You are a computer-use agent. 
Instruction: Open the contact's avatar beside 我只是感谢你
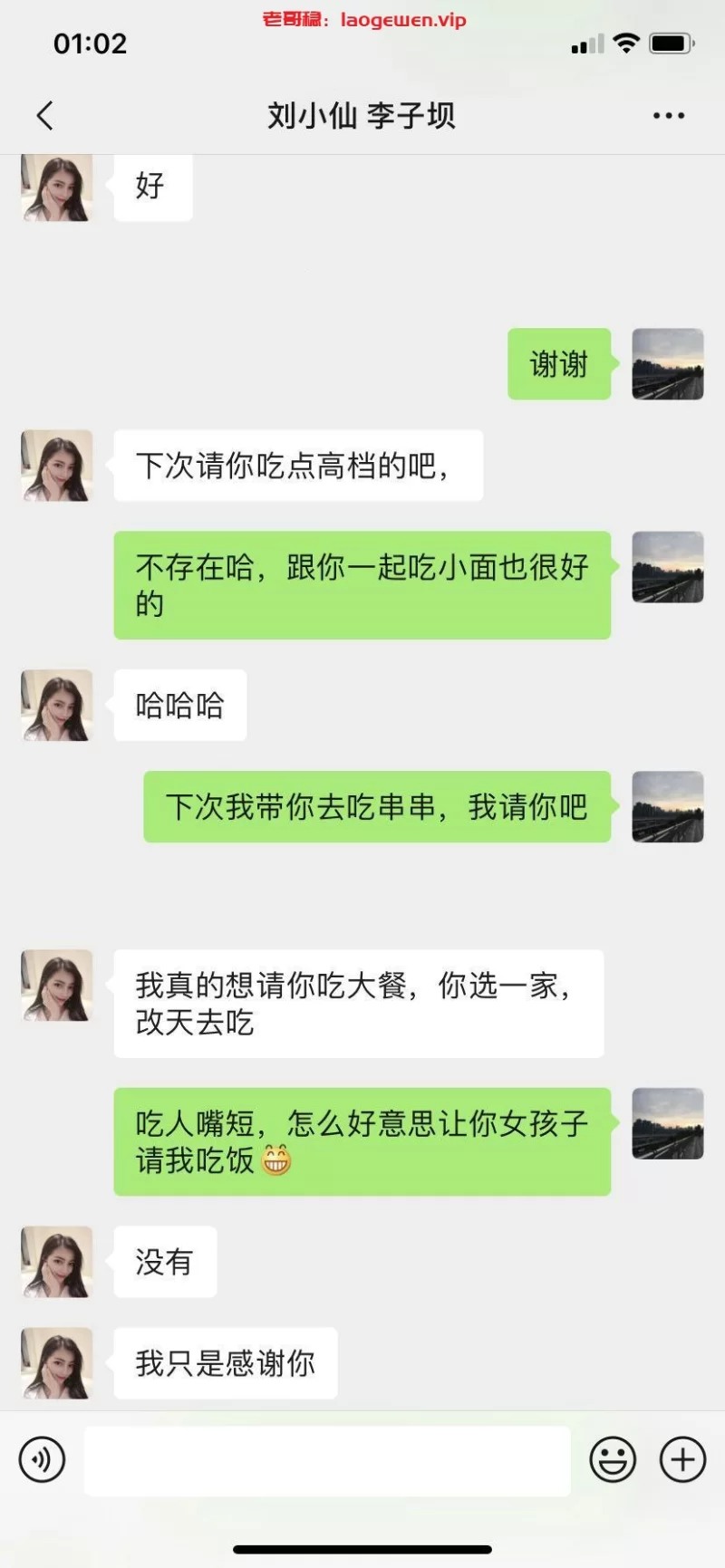[57, 1363]
